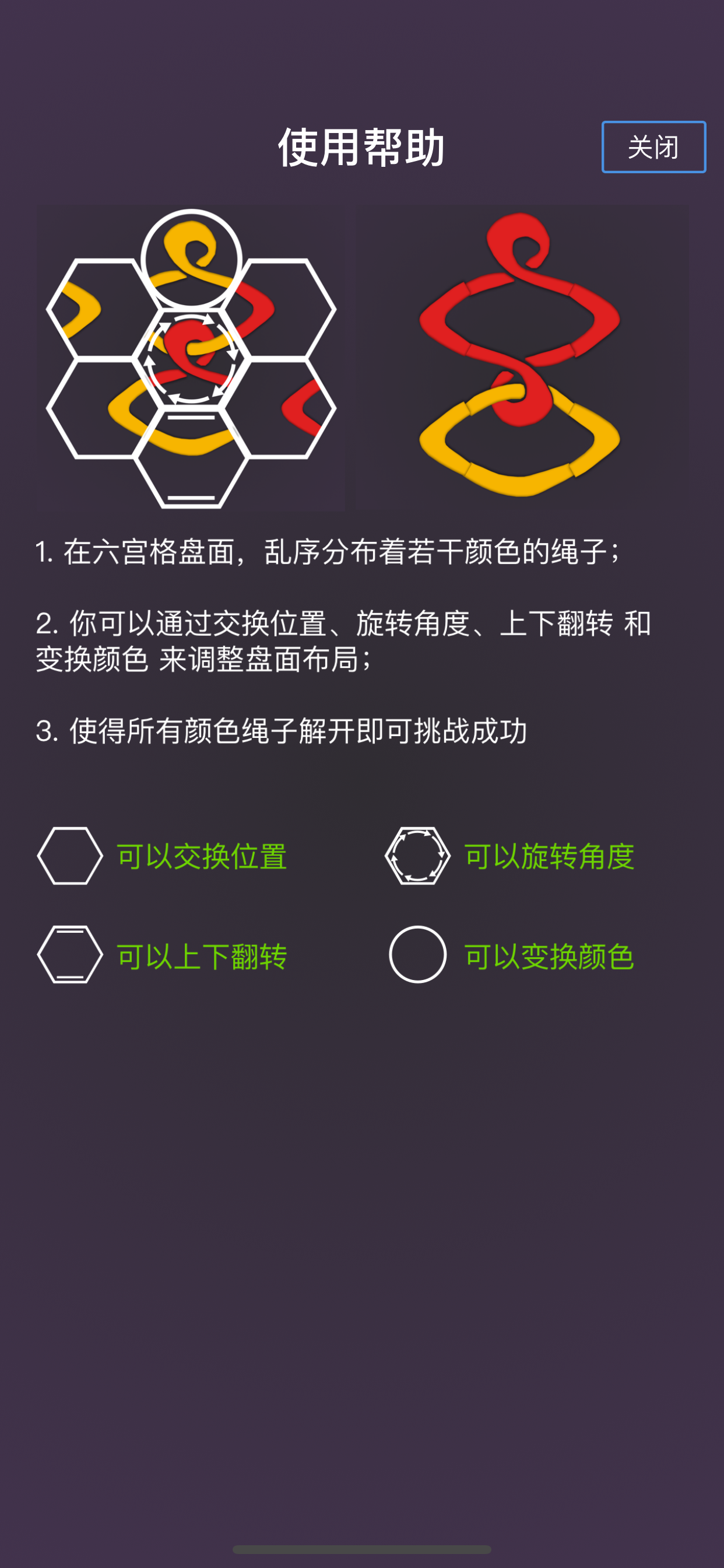
Task: Select the flip hexagon icon with lines
Action: coord(71,956)
